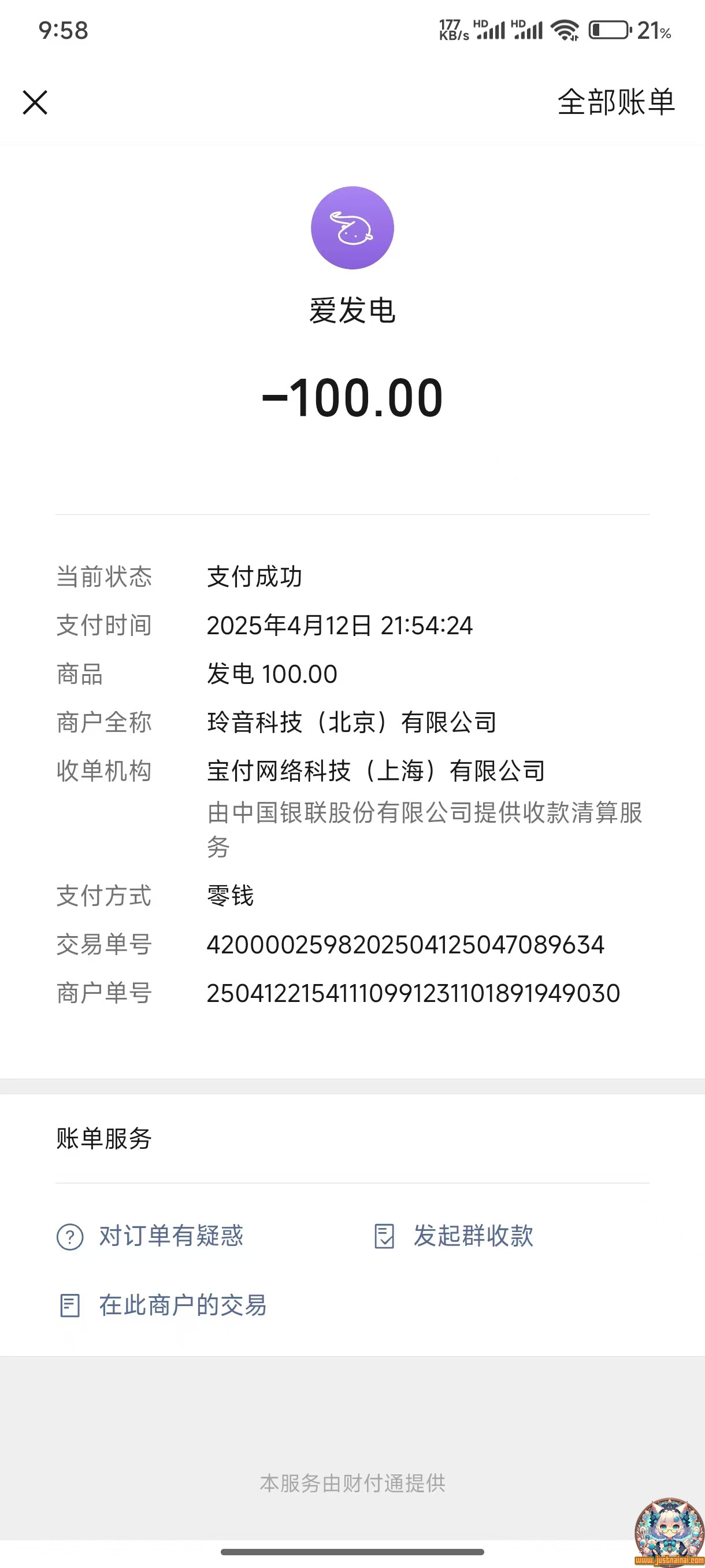Open 全部账单 to view all bills
This screenshot has height=1568, width=705.
coord(615,102)
